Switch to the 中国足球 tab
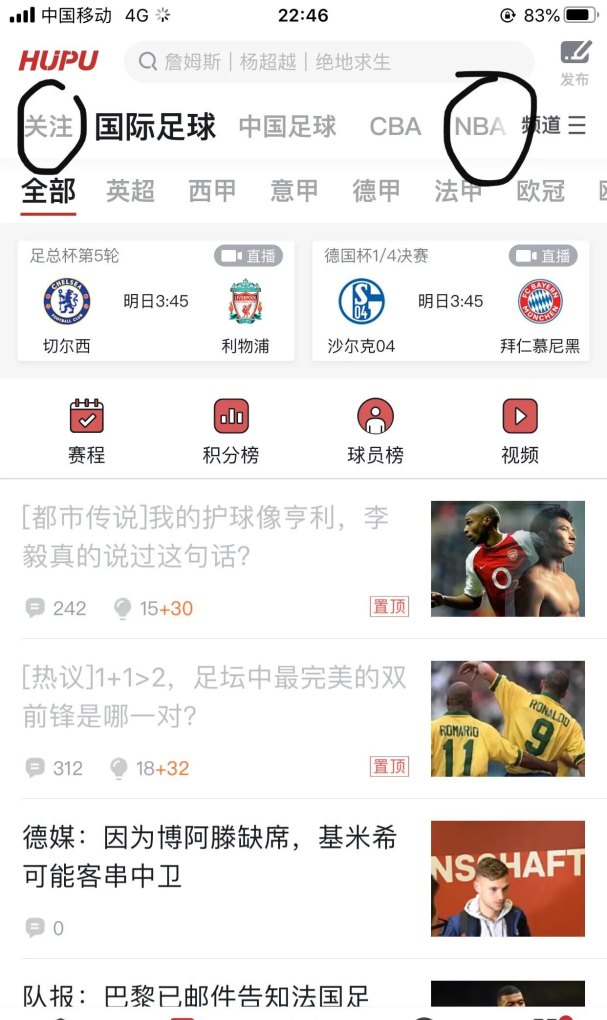Image resolution: width=607 pixels, height=1020 pixels. 287,127
